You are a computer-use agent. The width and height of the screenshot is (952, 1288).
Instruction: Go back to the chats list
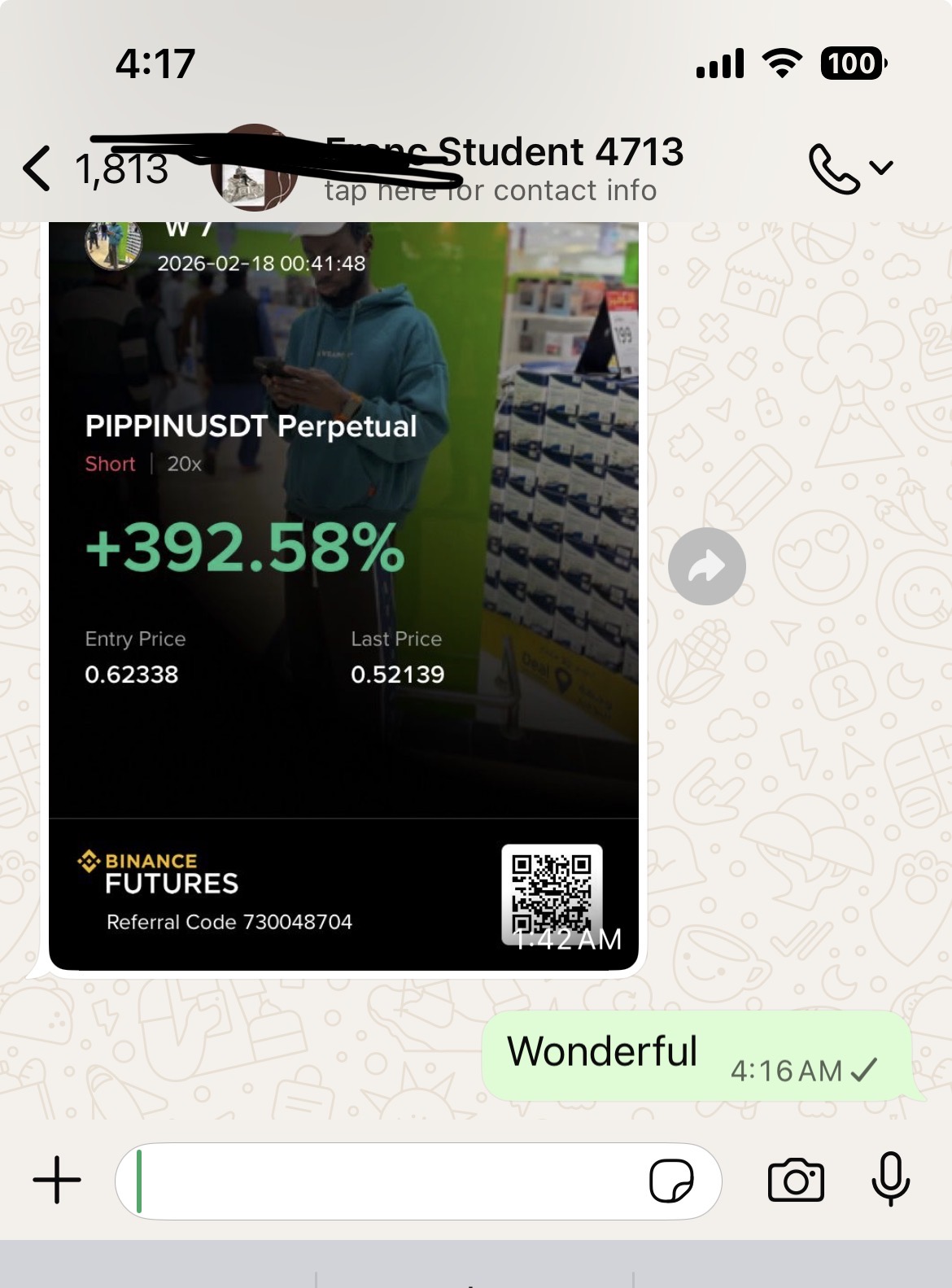point(37,169)
